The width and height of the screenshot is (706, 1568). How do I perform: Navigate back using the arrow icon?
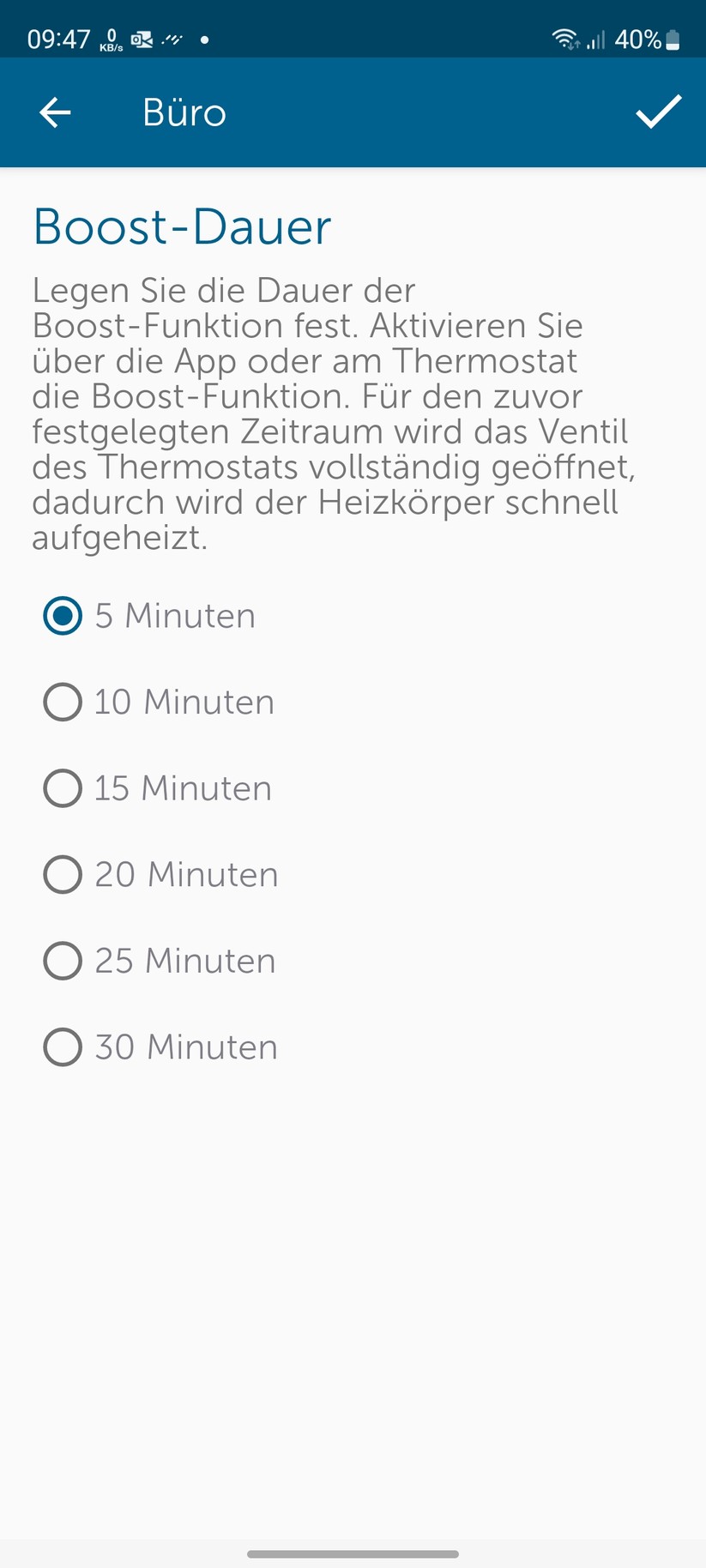coord(54,112)
